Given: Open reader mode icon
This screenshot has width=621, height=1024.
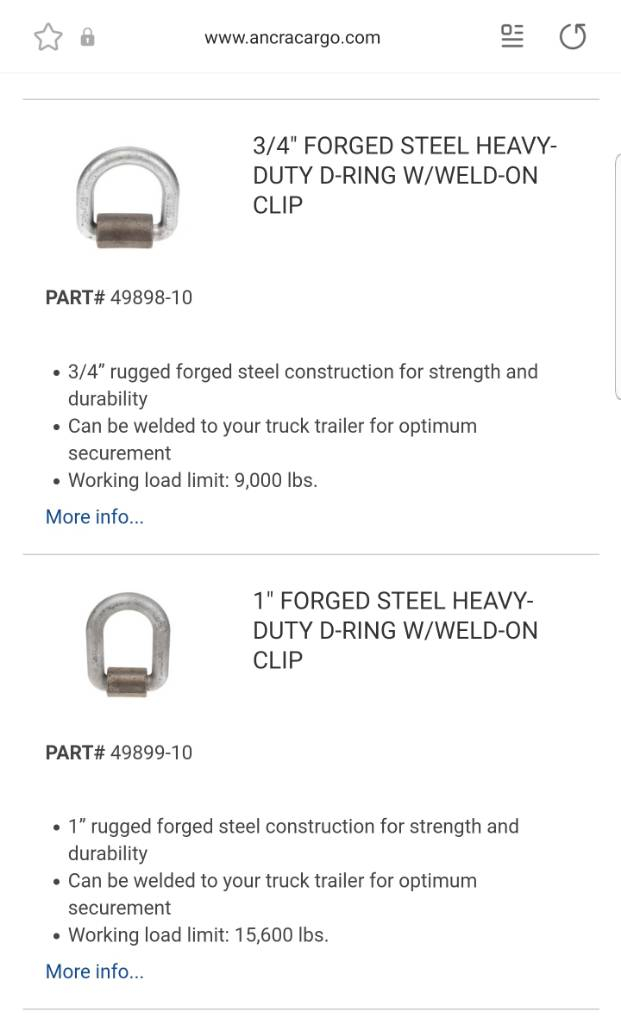Looking at the screenshot, I should (512, 37).
